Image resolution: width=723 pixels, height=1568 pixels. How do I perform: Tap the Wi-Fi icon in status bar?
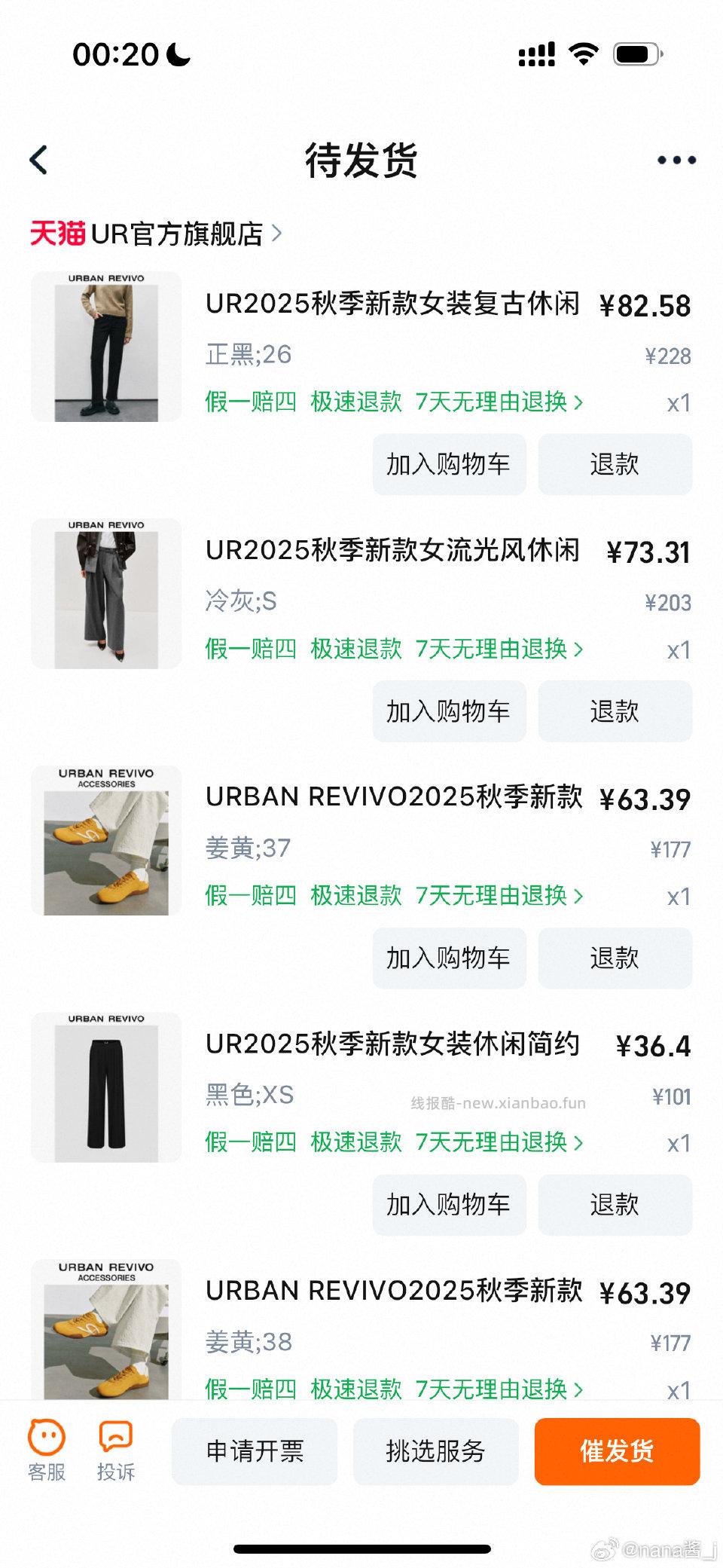[583, 53]
